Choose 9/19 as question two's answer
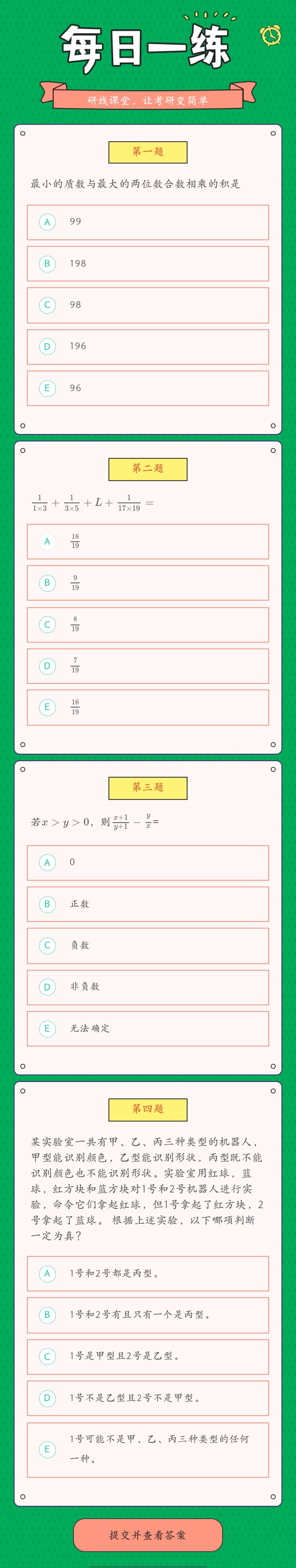Viewport: 296px width, 1568px height. click(148, 583)
